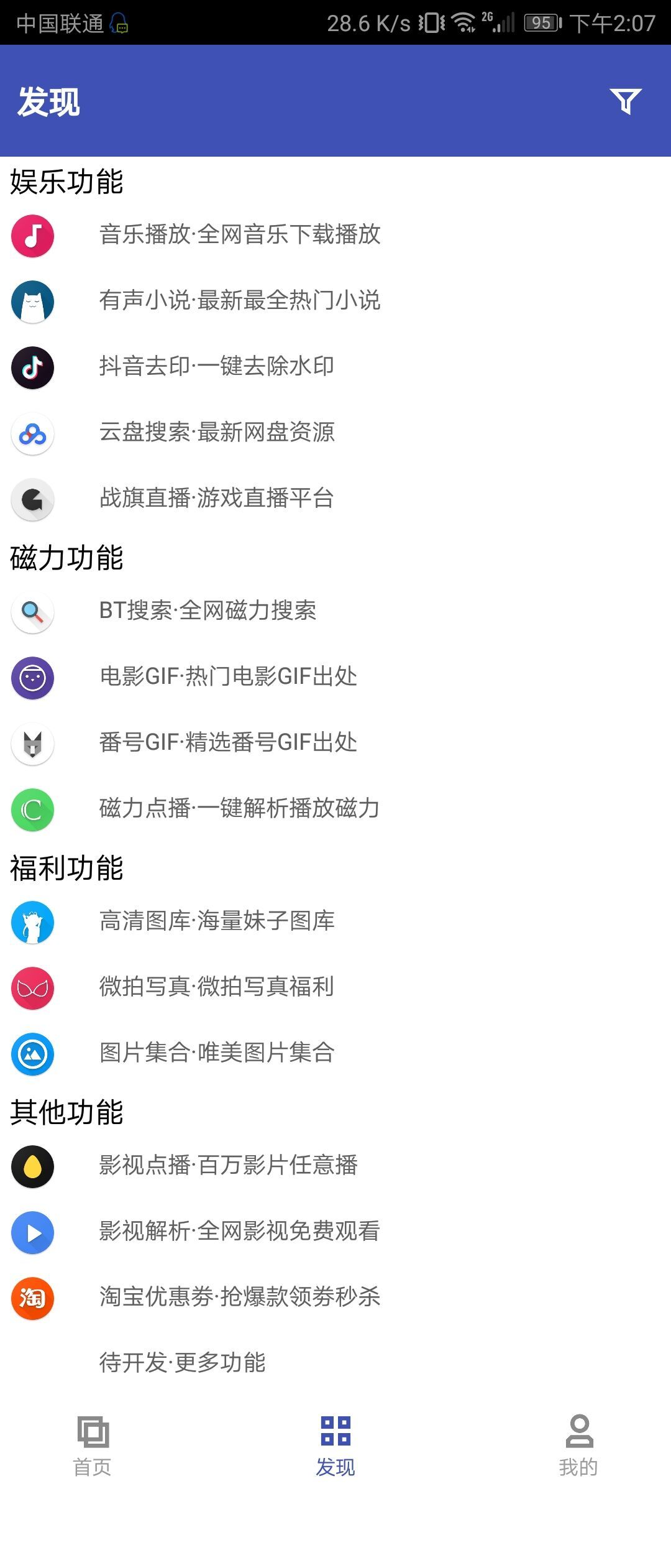Open 有声小说·最新最全热门小说

pos(240,301)
